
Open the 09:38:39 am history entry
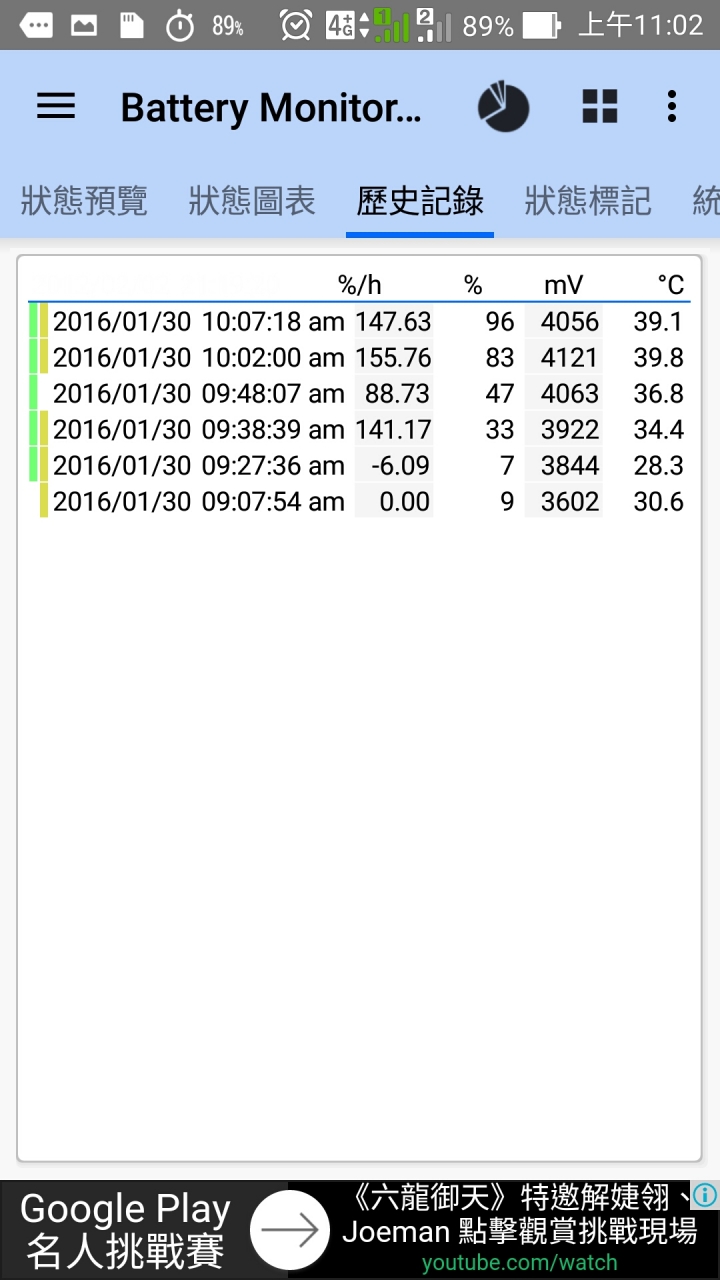click(x=360, y=429)
